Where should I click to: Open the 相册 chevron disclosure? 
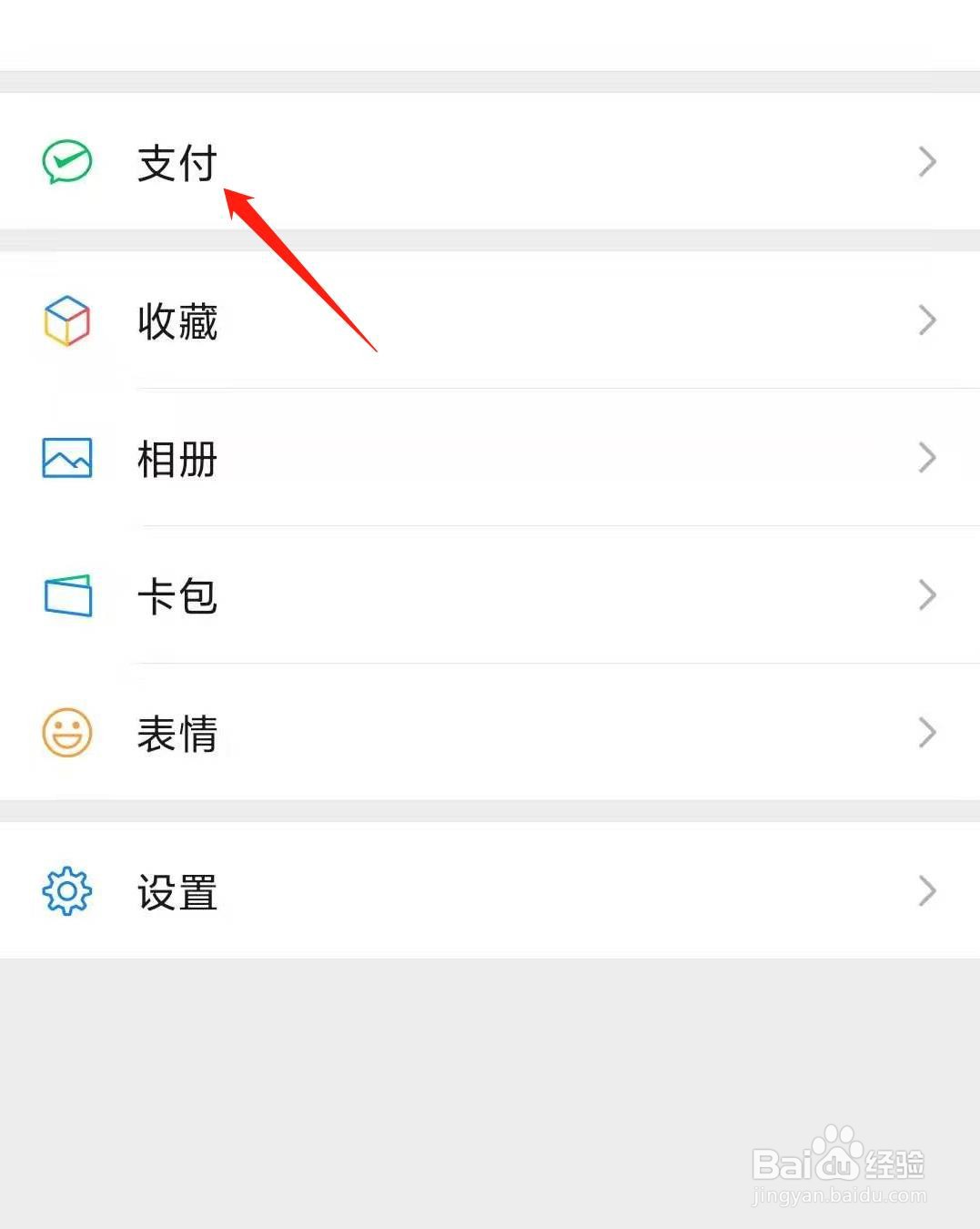926,458
